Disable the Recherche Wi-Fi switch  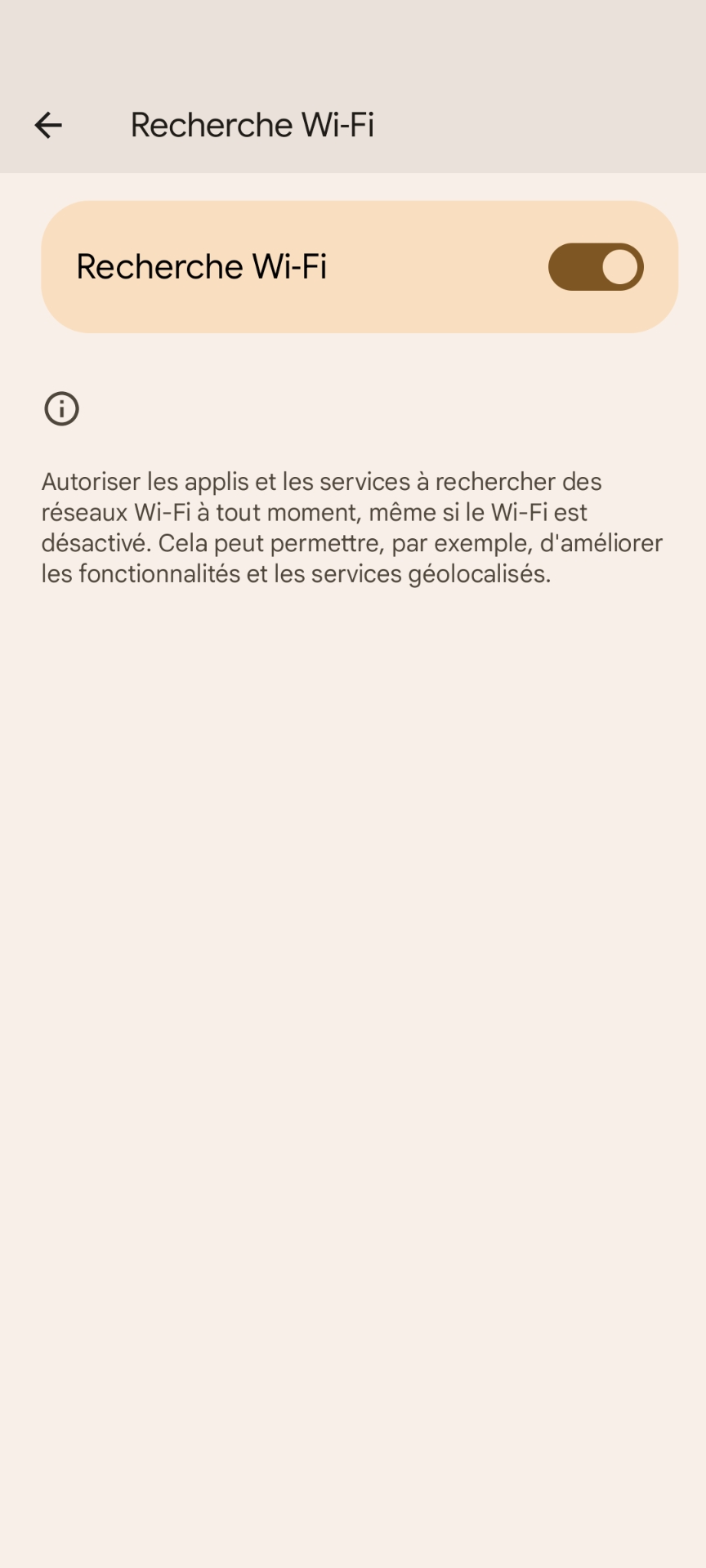click(595, 267)
